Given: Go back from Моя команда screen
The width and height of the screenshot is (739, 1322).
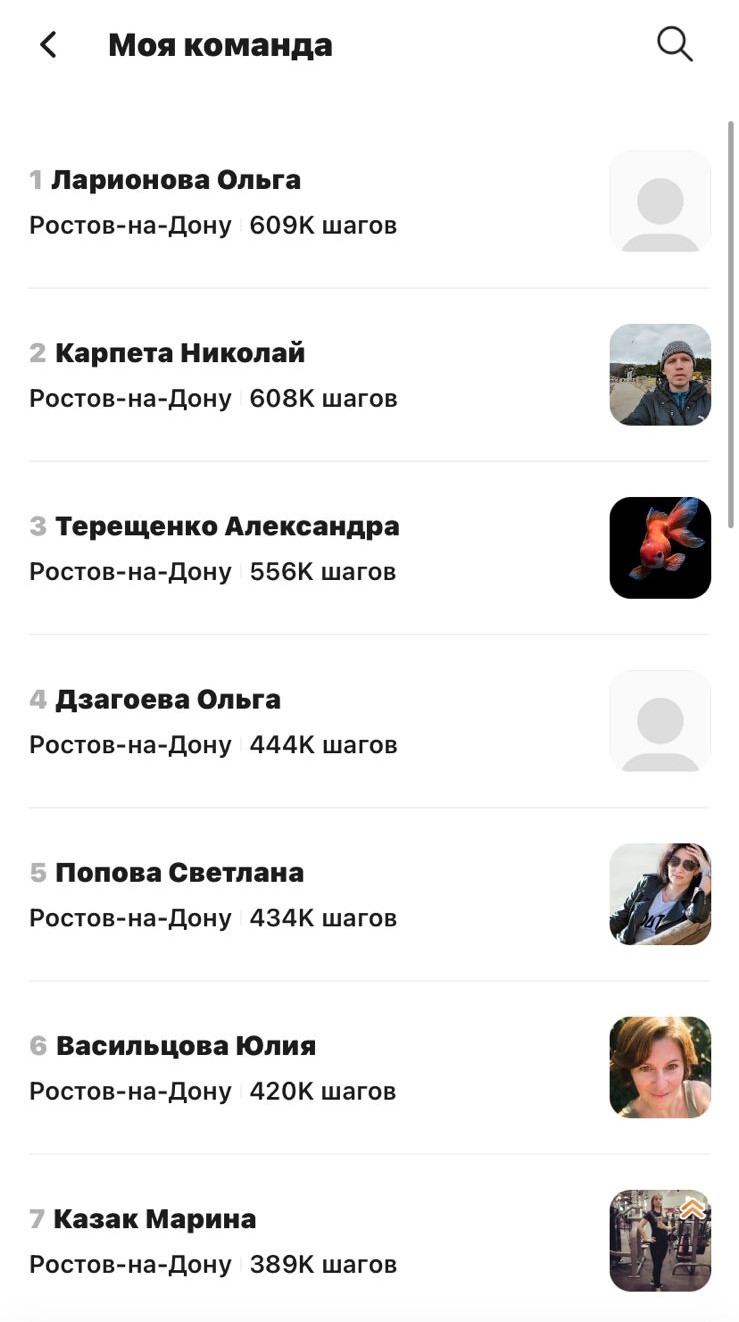Looking at the screenshot, I should (x=48, y=45).
